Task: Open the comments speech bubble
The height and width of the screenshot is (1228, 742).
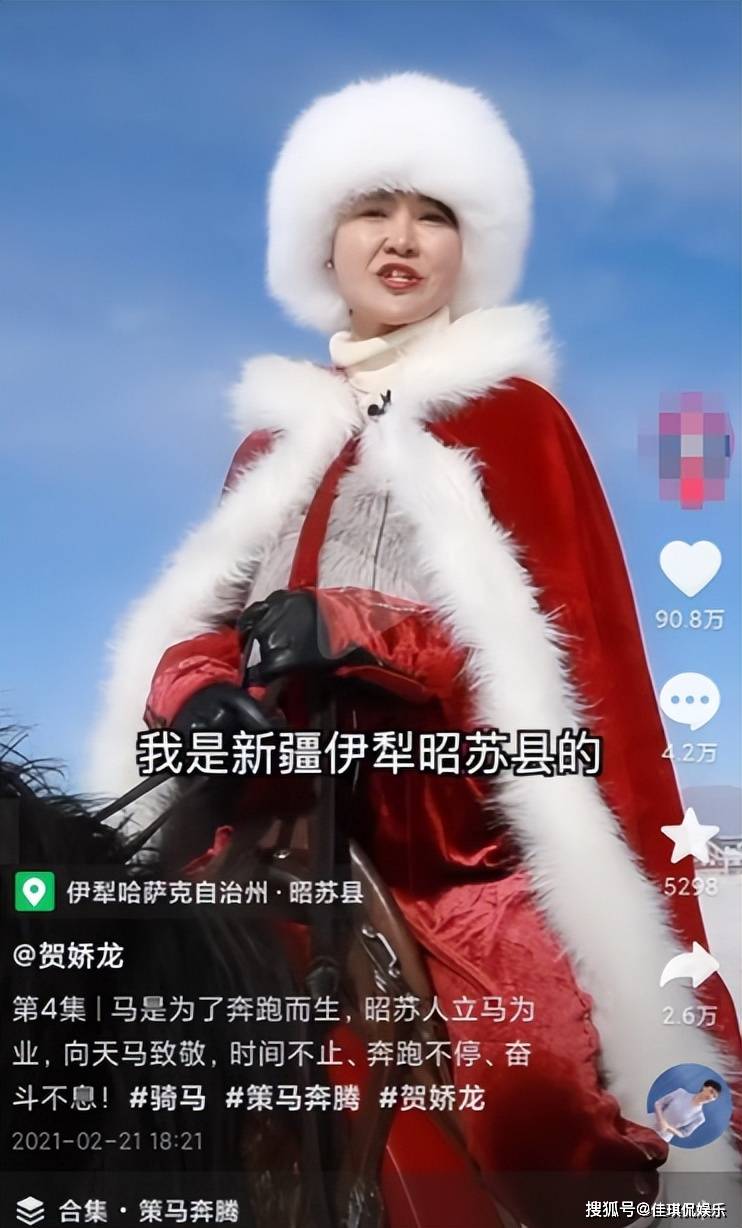Action: [x=690, y=701]
